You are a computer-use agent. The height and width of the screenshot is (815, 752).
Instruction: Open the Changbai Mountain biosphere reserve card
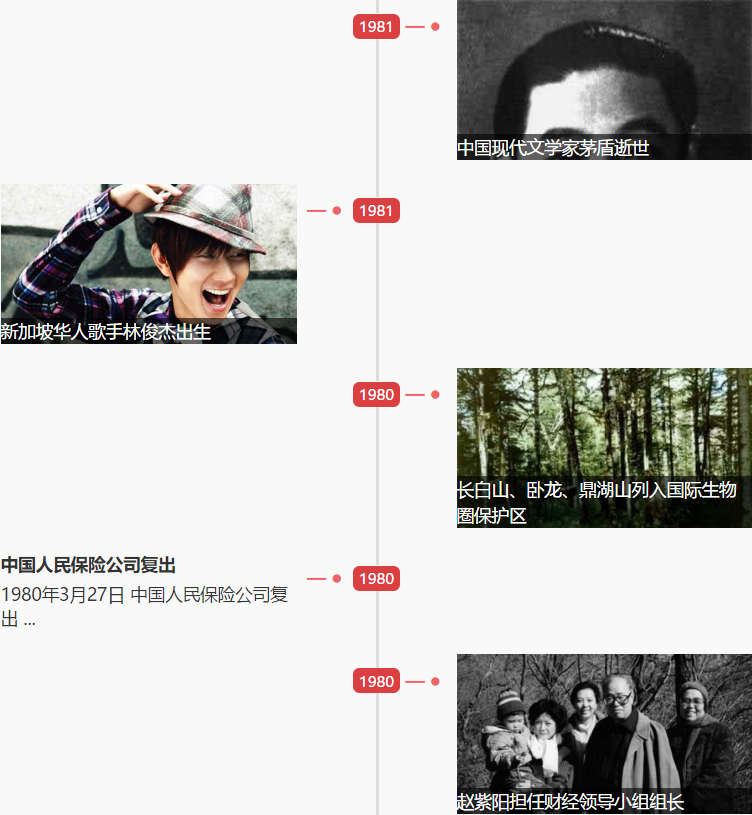coord(603,447)
